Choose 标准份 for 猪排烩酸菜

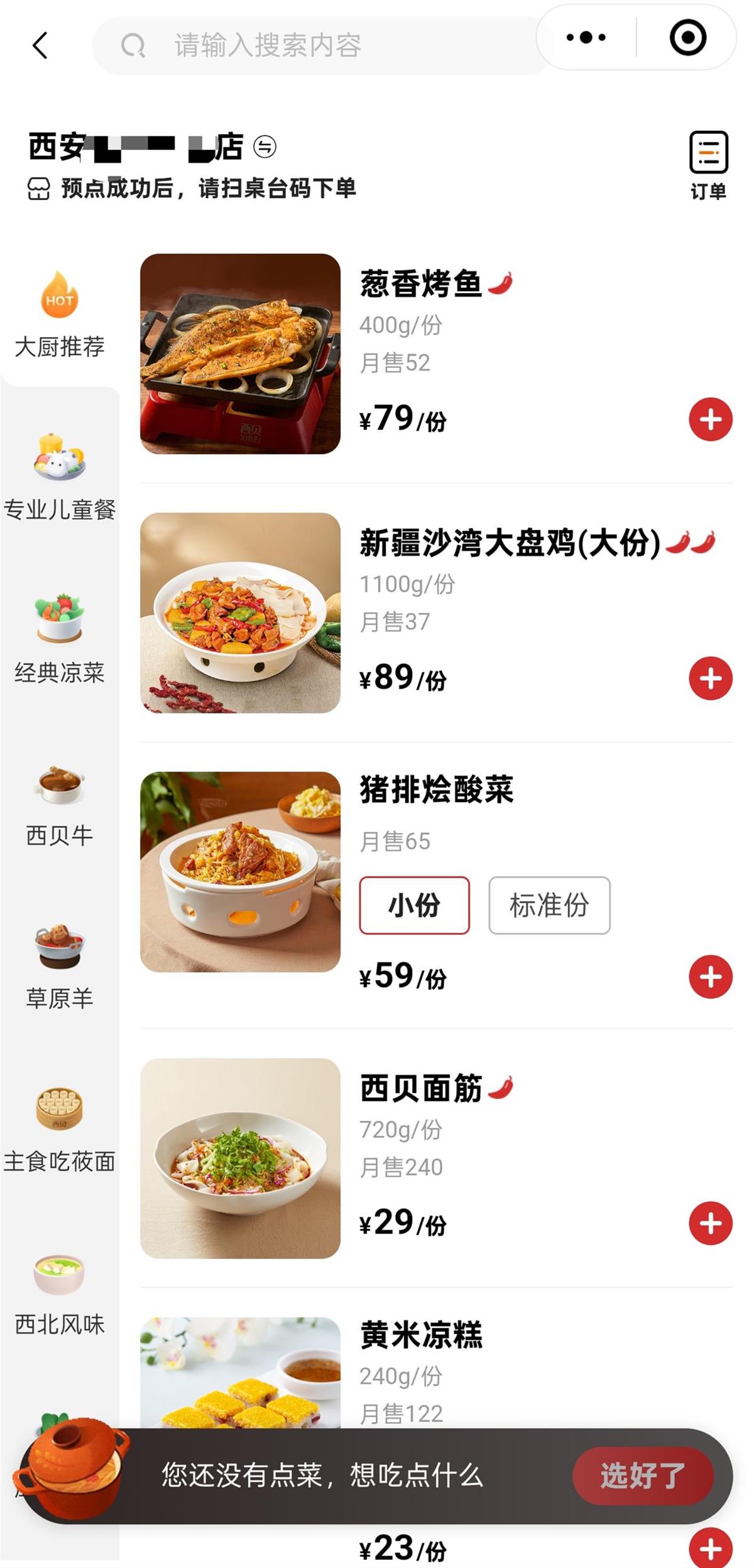(549, 905)
